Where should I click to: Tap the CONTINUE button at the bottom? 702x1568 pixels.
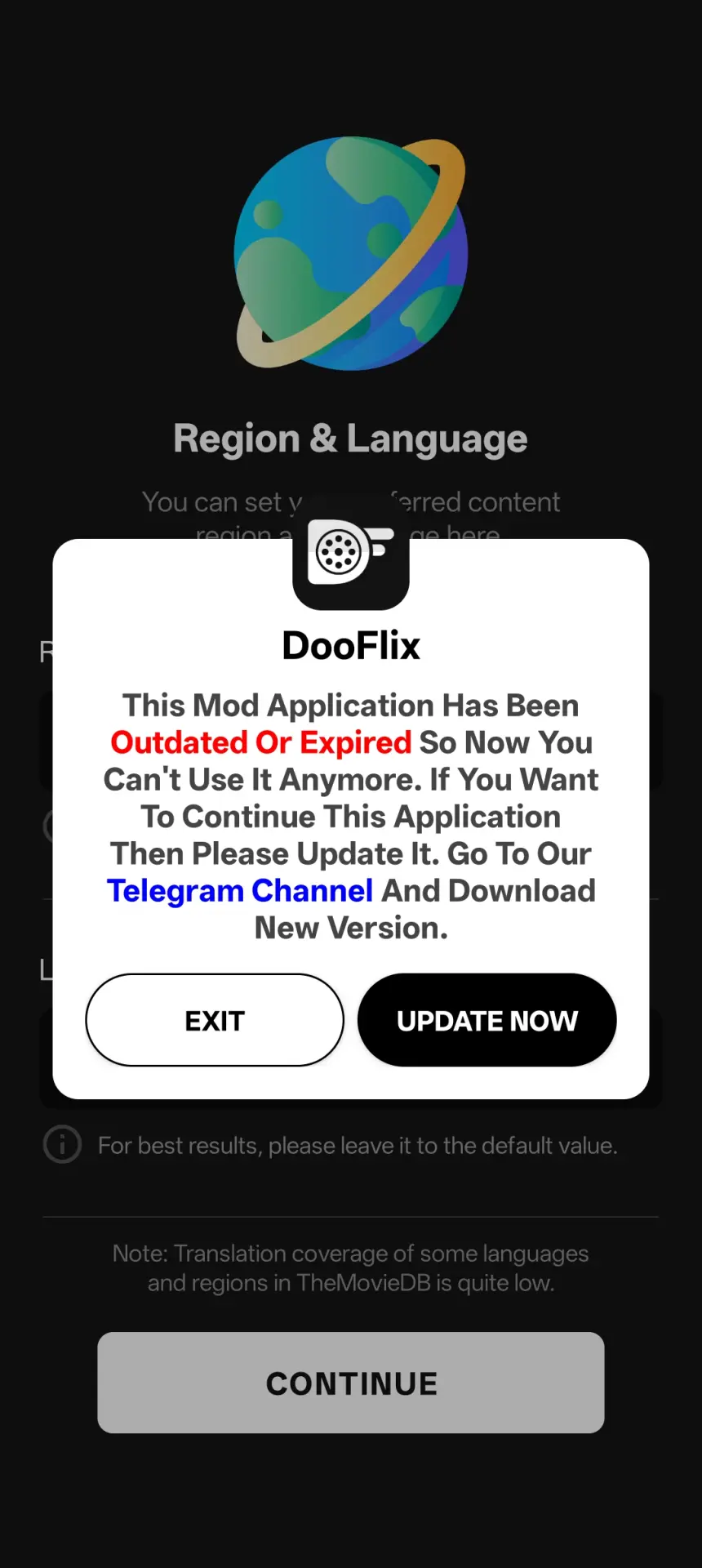point(351,1383)
